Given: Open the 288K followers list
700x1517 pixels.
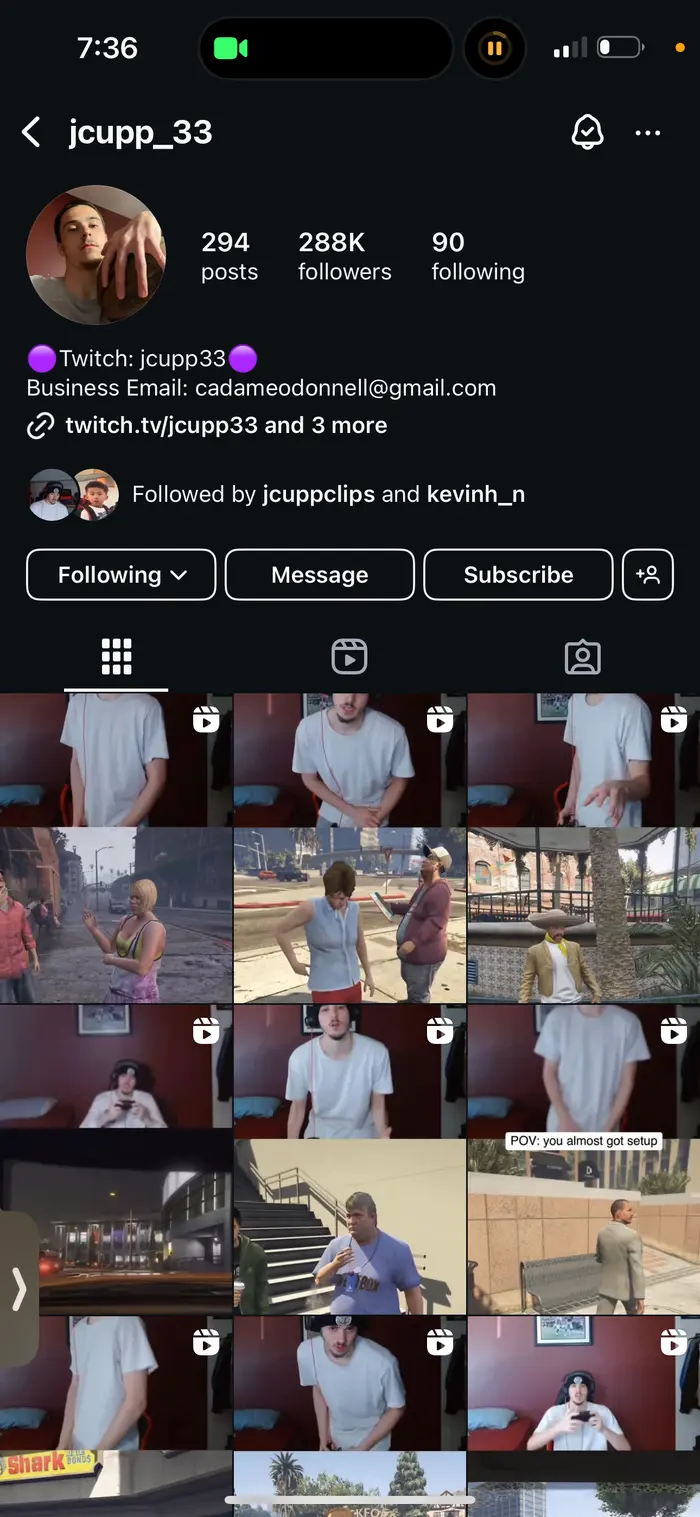Looking at the screenshot, I should (344, 256).
